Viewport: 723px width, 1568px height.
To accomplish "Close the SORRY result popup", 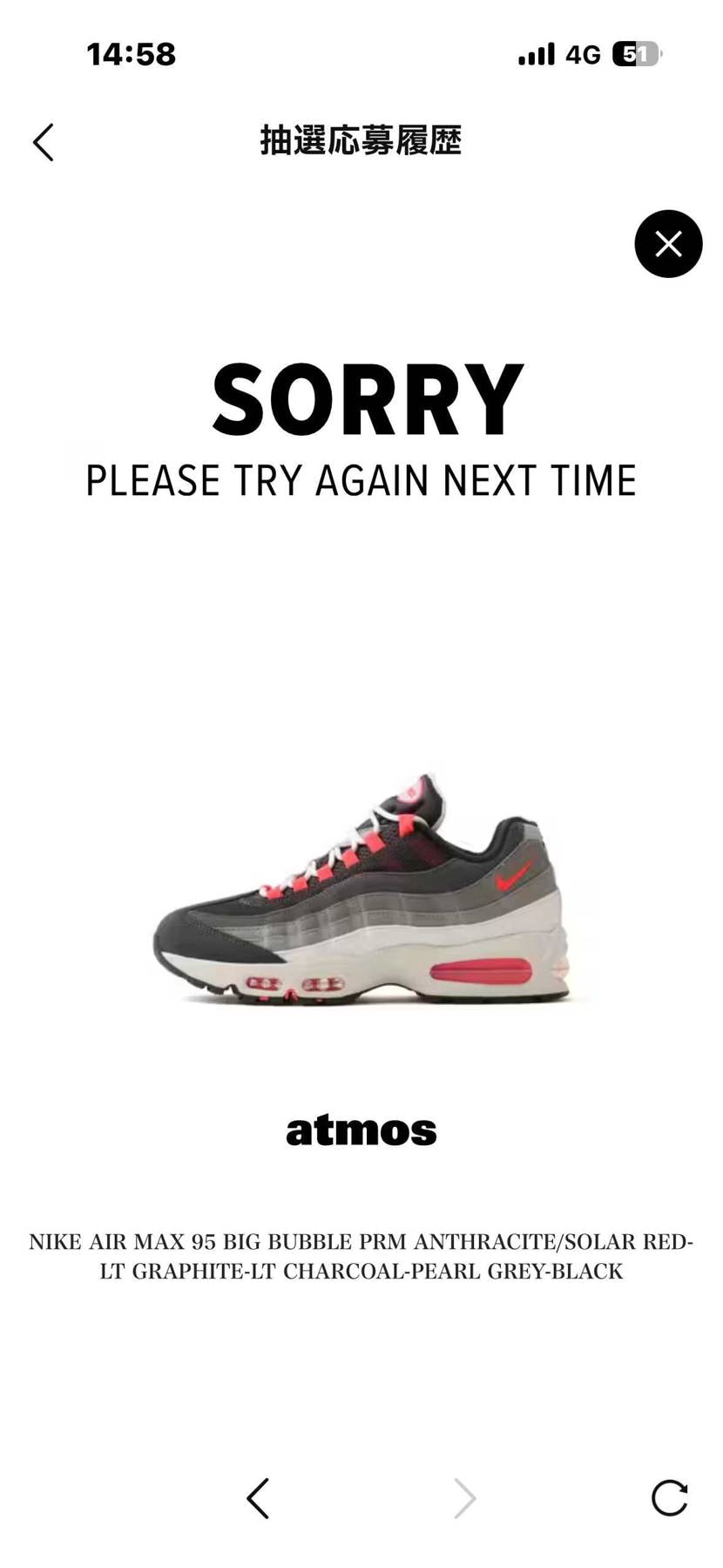I will click(x=668, y=244).
